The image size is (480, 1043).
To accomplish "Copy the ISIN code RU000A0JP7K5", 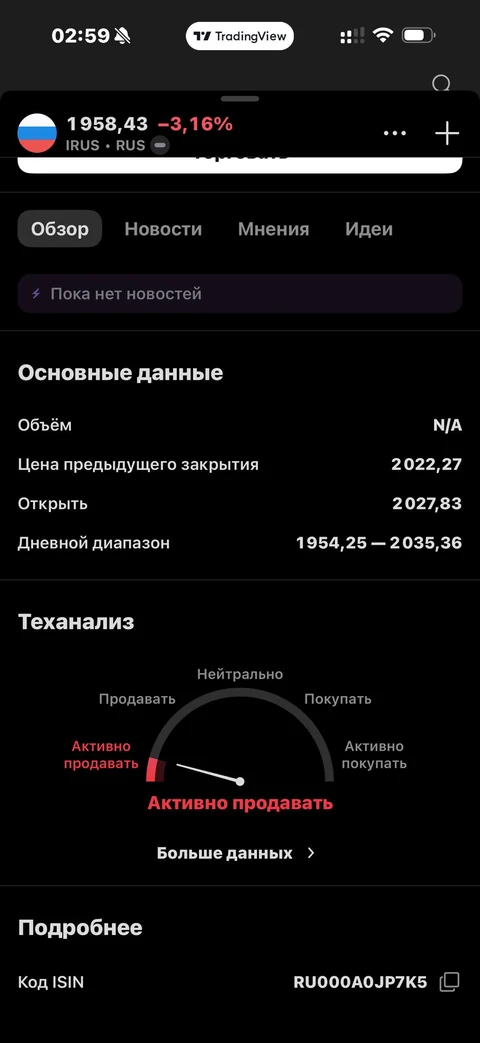I will click(450, 982).
